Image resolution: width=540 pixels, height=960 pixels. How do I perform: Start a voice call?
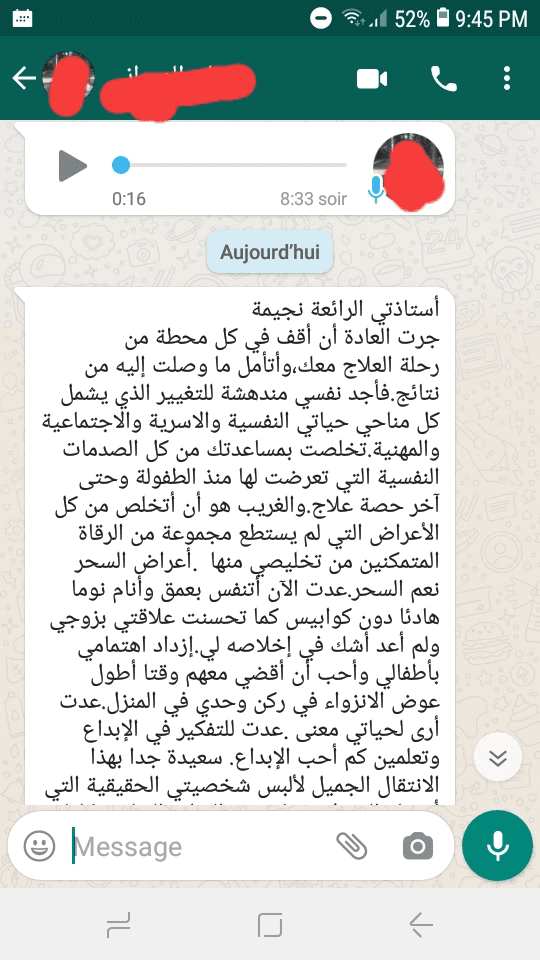443,79
